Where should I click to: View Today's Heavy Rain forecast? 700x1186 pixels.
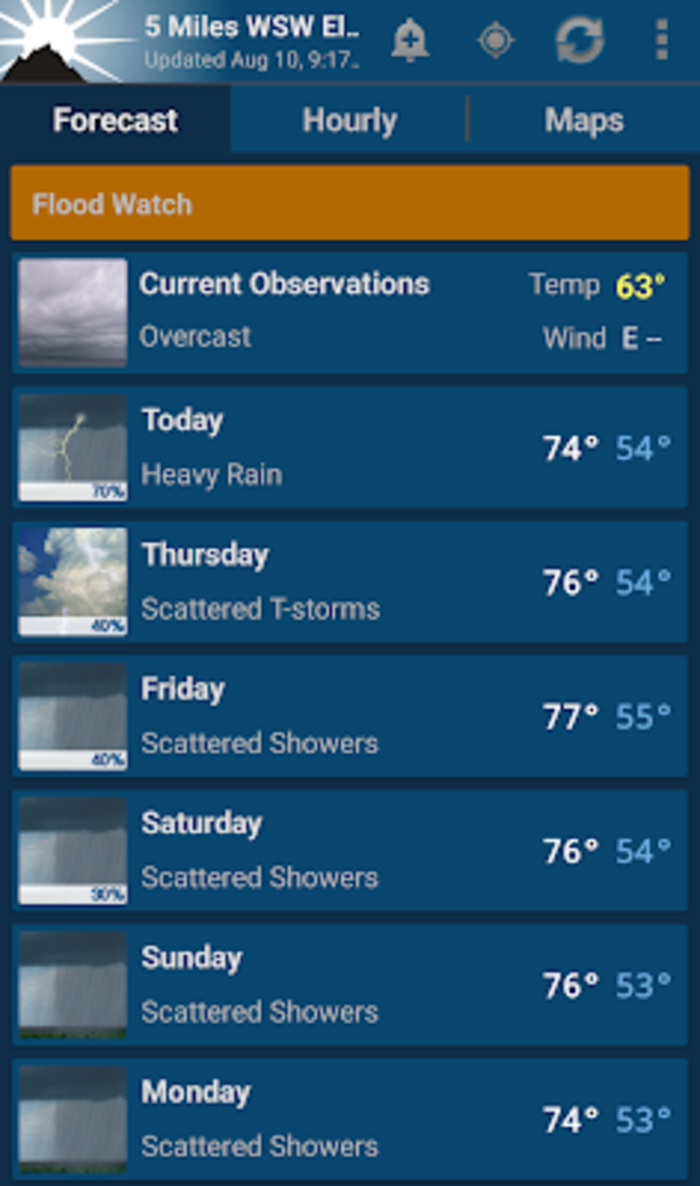350,447
